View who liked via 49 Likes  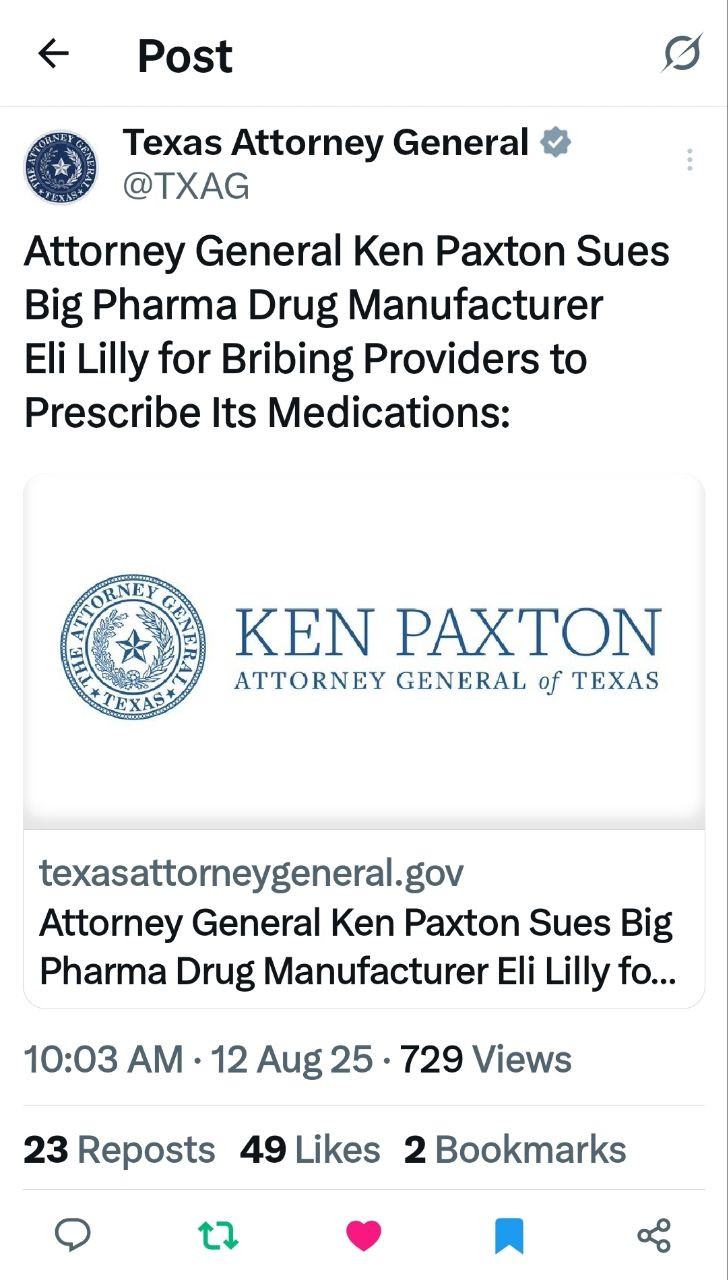coord(310,1150)
